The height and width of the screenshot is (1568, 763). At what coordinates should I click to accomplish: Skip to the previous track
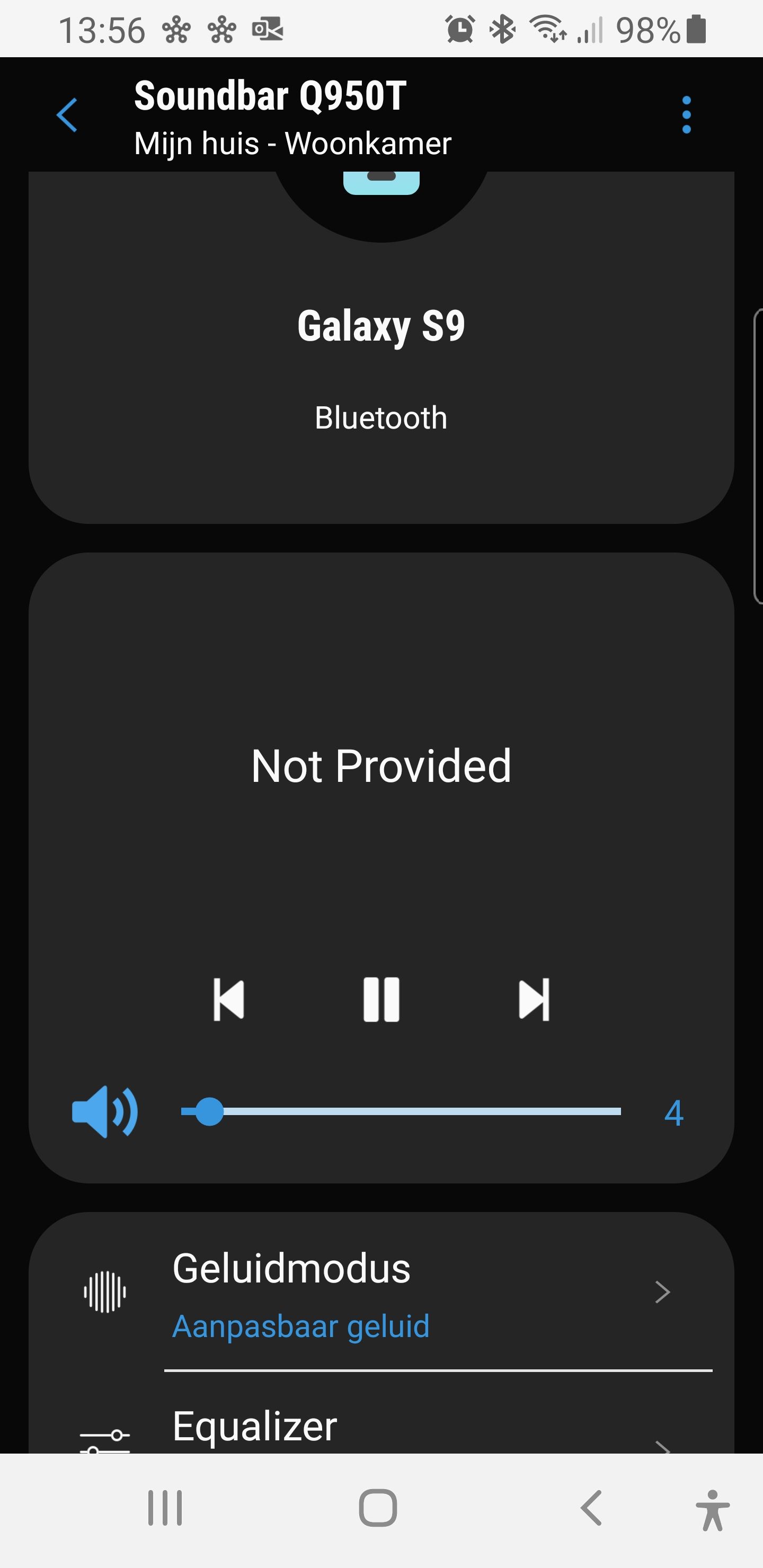pos(229,1000)
